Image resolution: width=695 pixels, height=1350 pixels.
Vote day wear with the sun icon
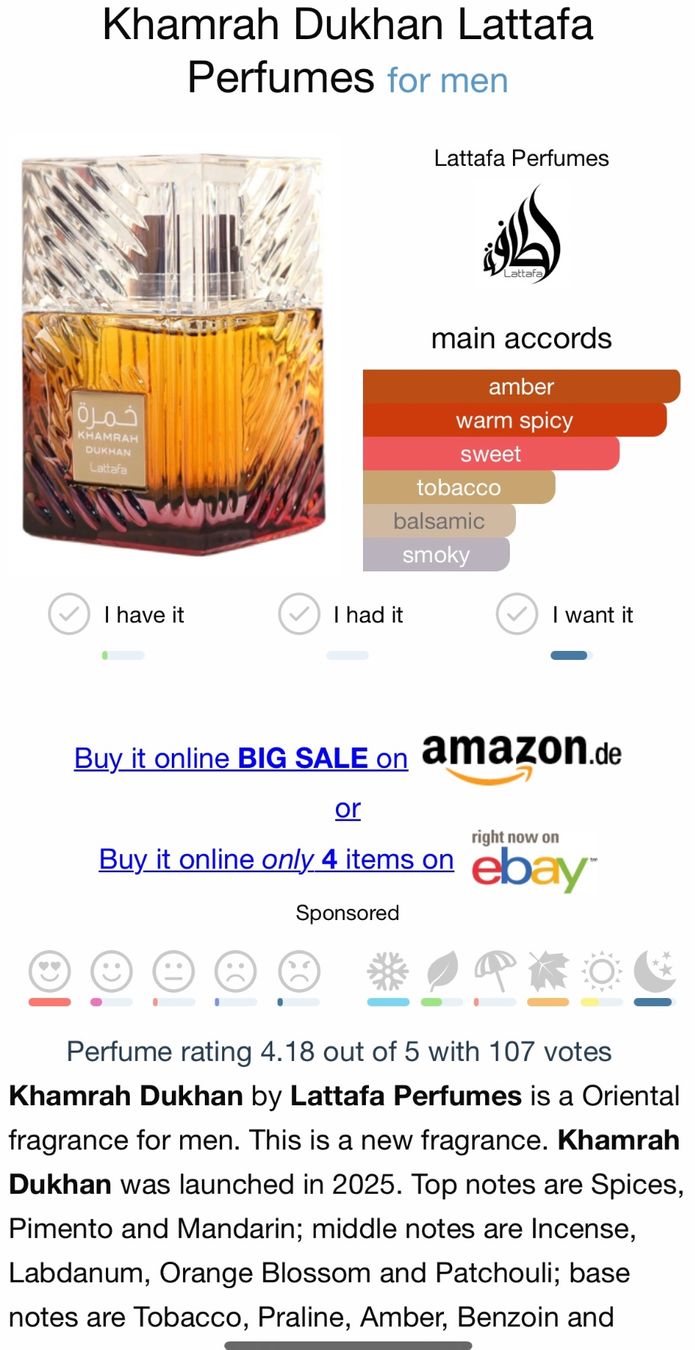coord(601,971)
